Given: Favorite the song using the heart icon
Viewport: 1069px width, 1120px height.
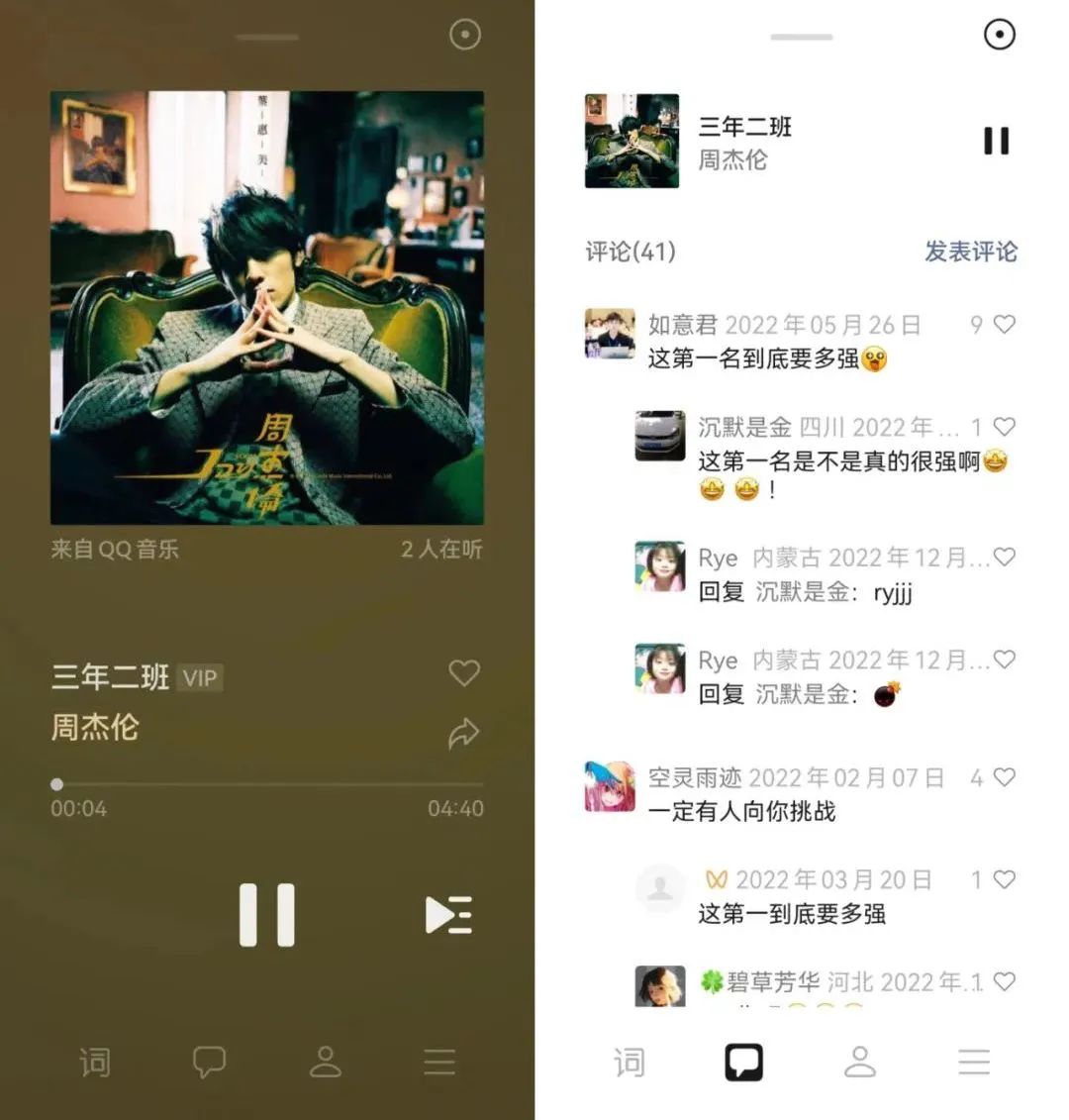Looking at the screenshot, I should pyautogui.click(x=463, y=674).
